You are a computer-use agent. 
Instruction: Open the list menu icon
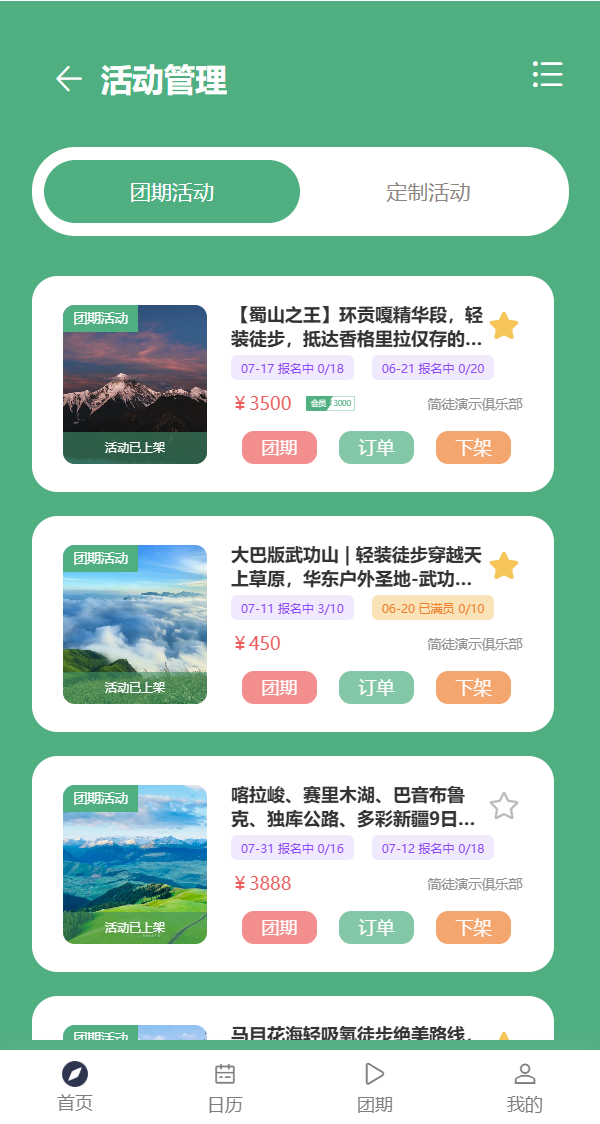(547, 75)
